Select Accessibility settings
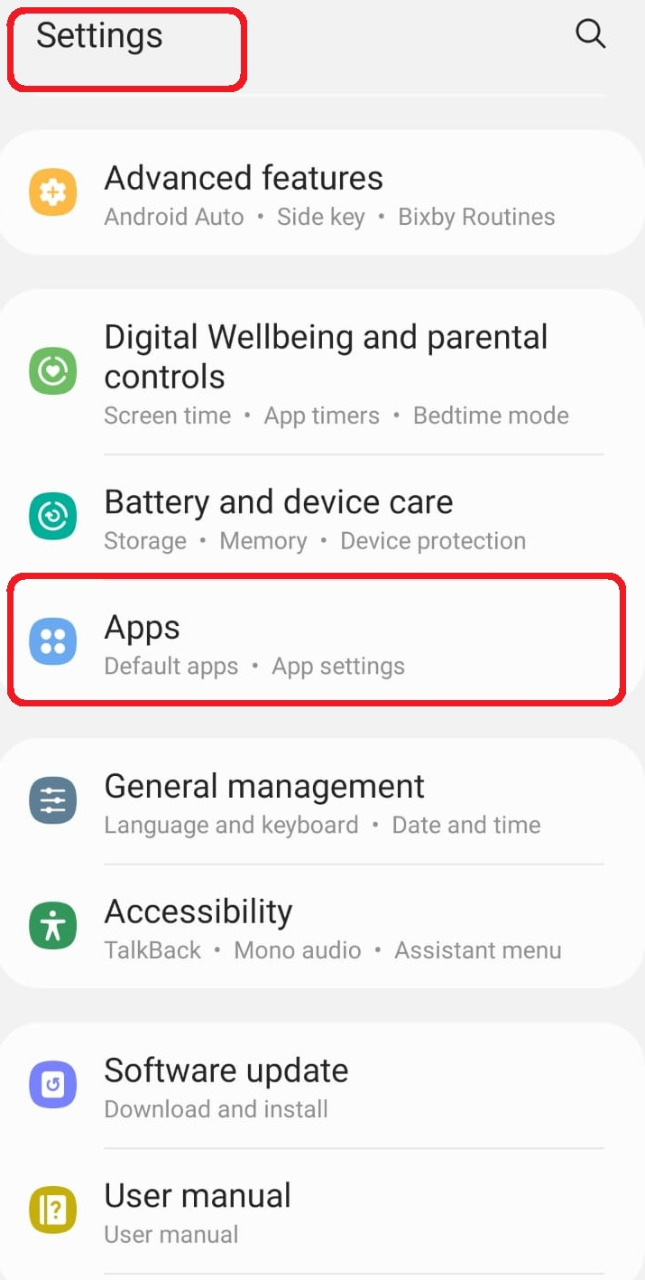The height and width of the screenshot is (1280, 645). point(320,928)
